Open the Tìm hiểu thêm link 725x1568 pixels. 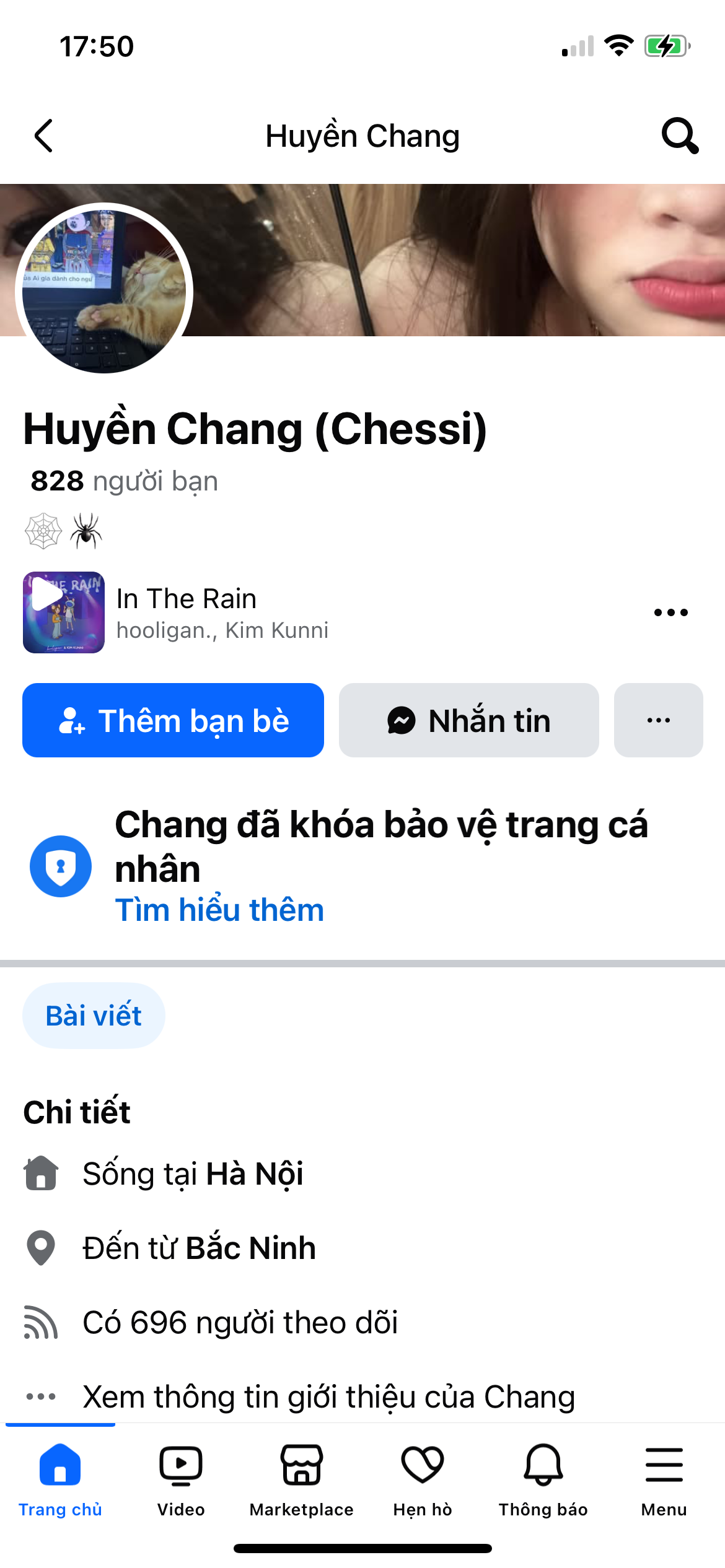219,910
